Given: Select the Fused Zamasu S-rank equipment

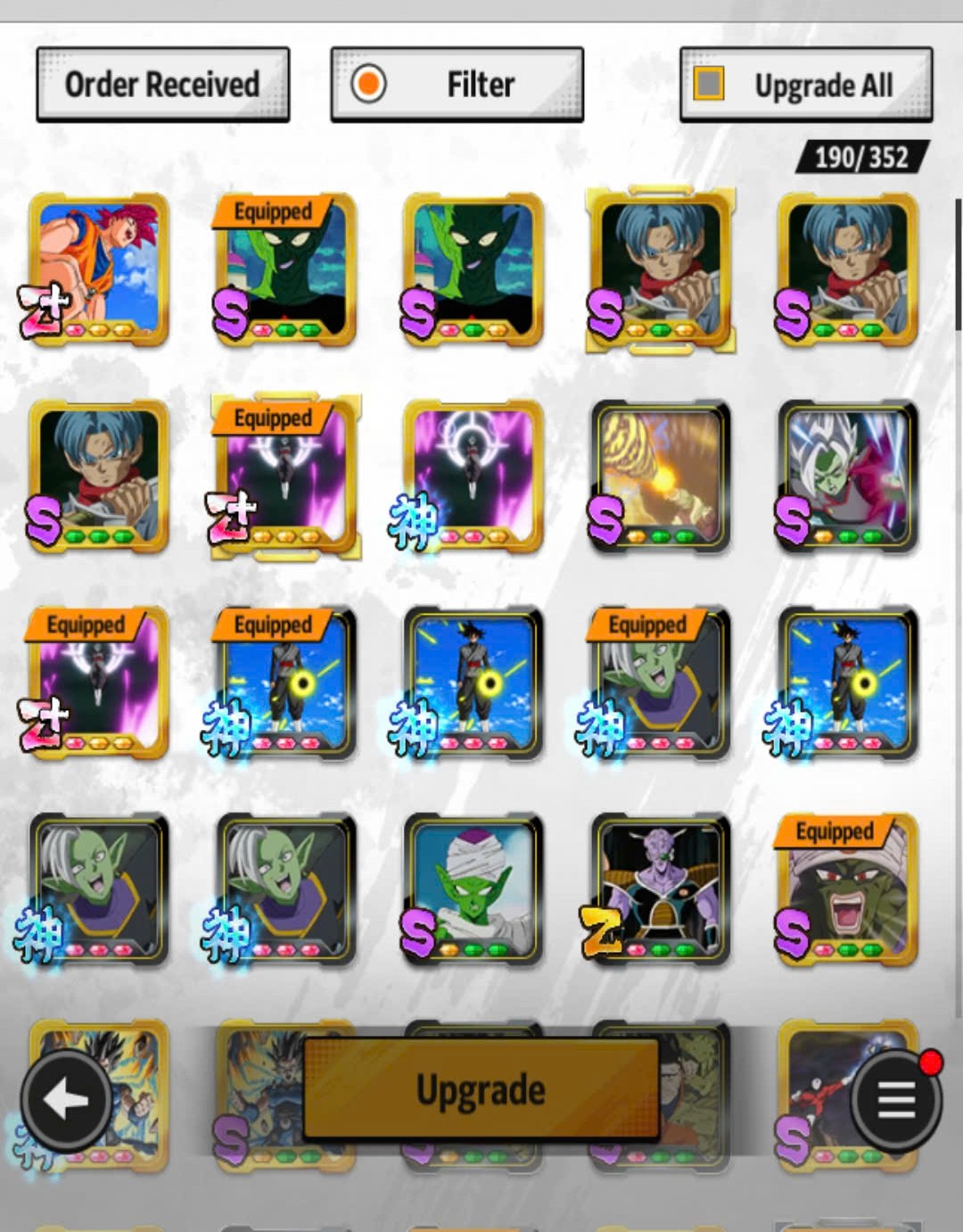Looking at the screenshot, I should (847, 476).
